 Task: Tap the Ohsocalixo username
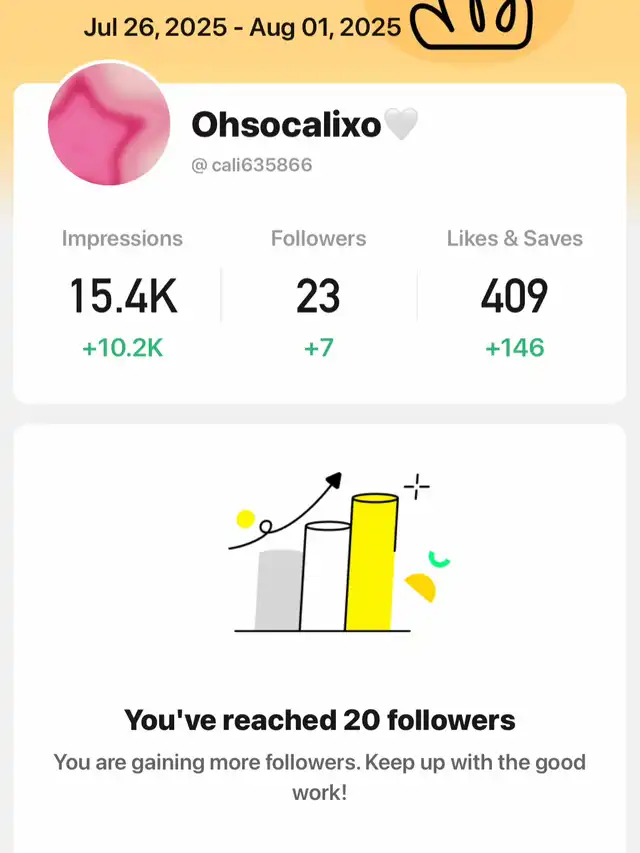pos(286,125)
